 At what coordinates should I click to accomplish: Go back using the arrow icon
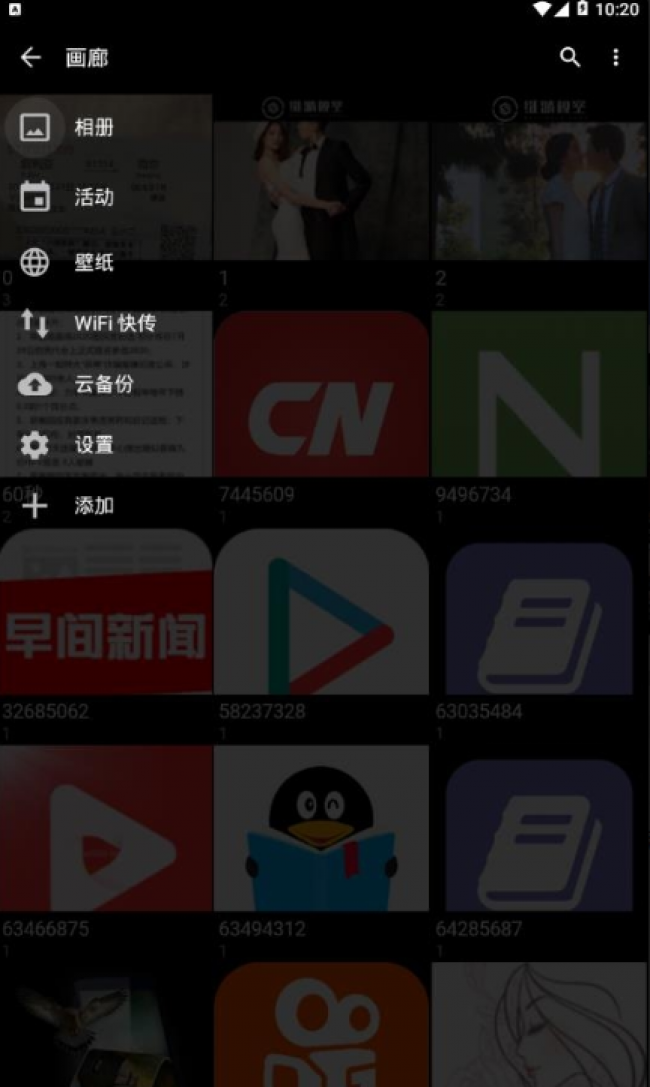(x=31, y=58)
